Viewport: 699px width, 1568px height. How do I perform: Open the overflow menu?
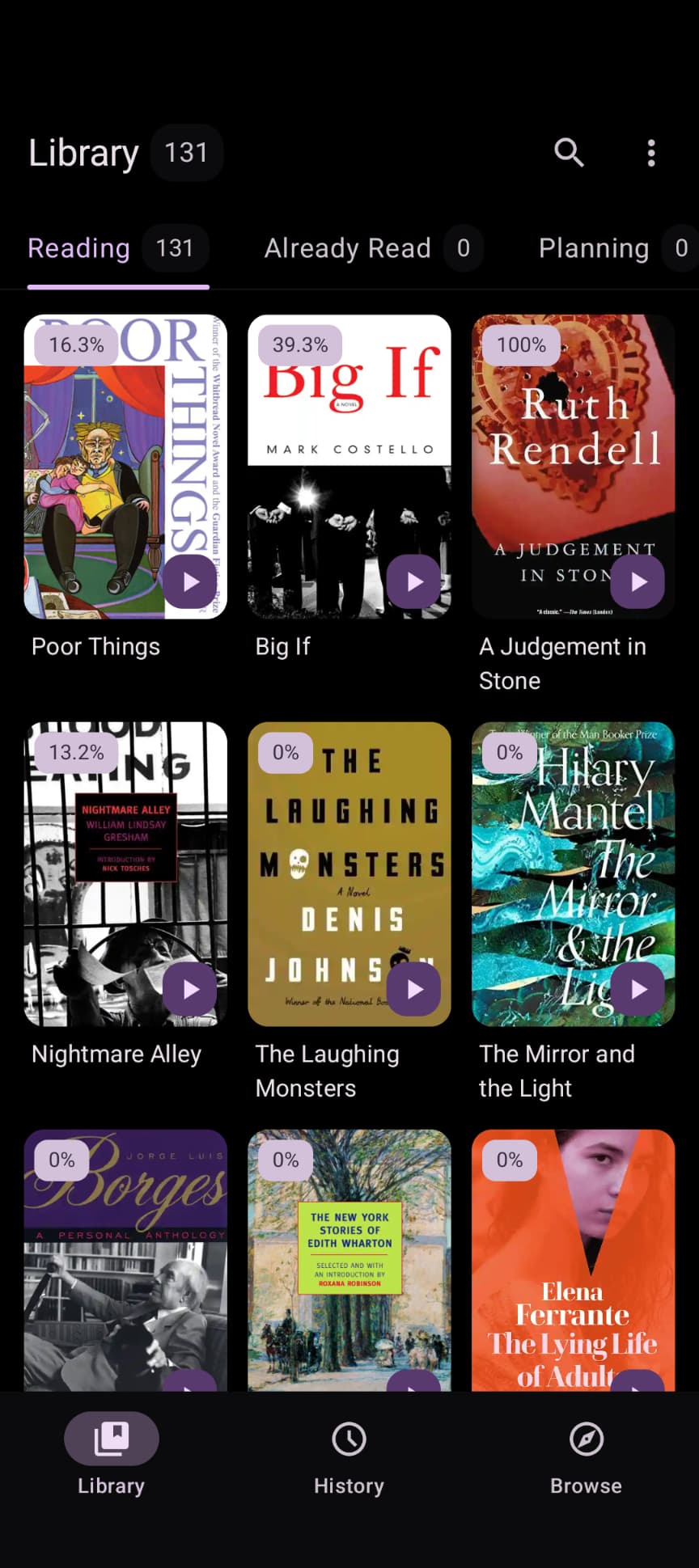tap(651, 153)
